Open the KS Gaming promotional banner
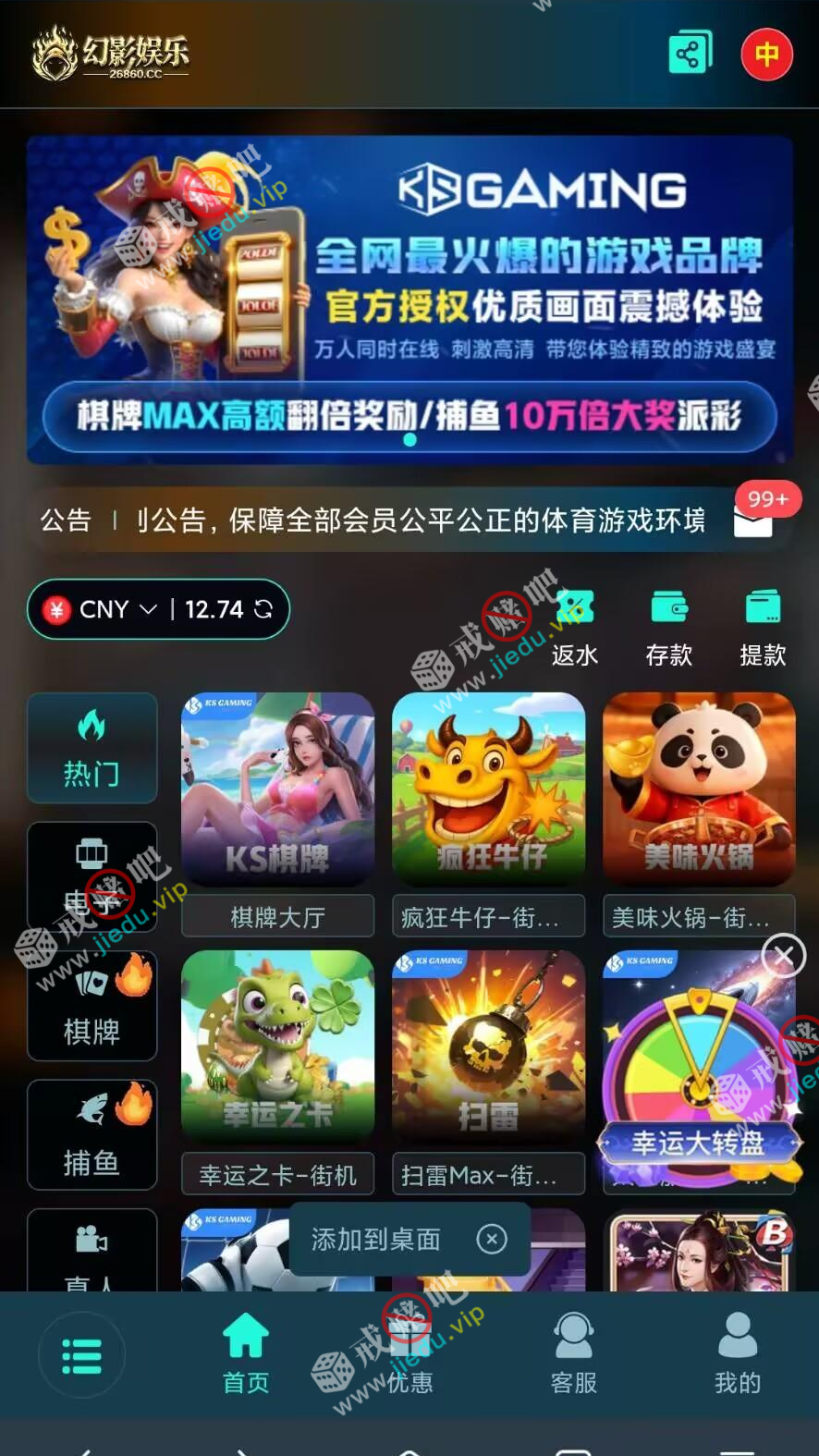The image size is (819, 1456). [x=409, y=299]
